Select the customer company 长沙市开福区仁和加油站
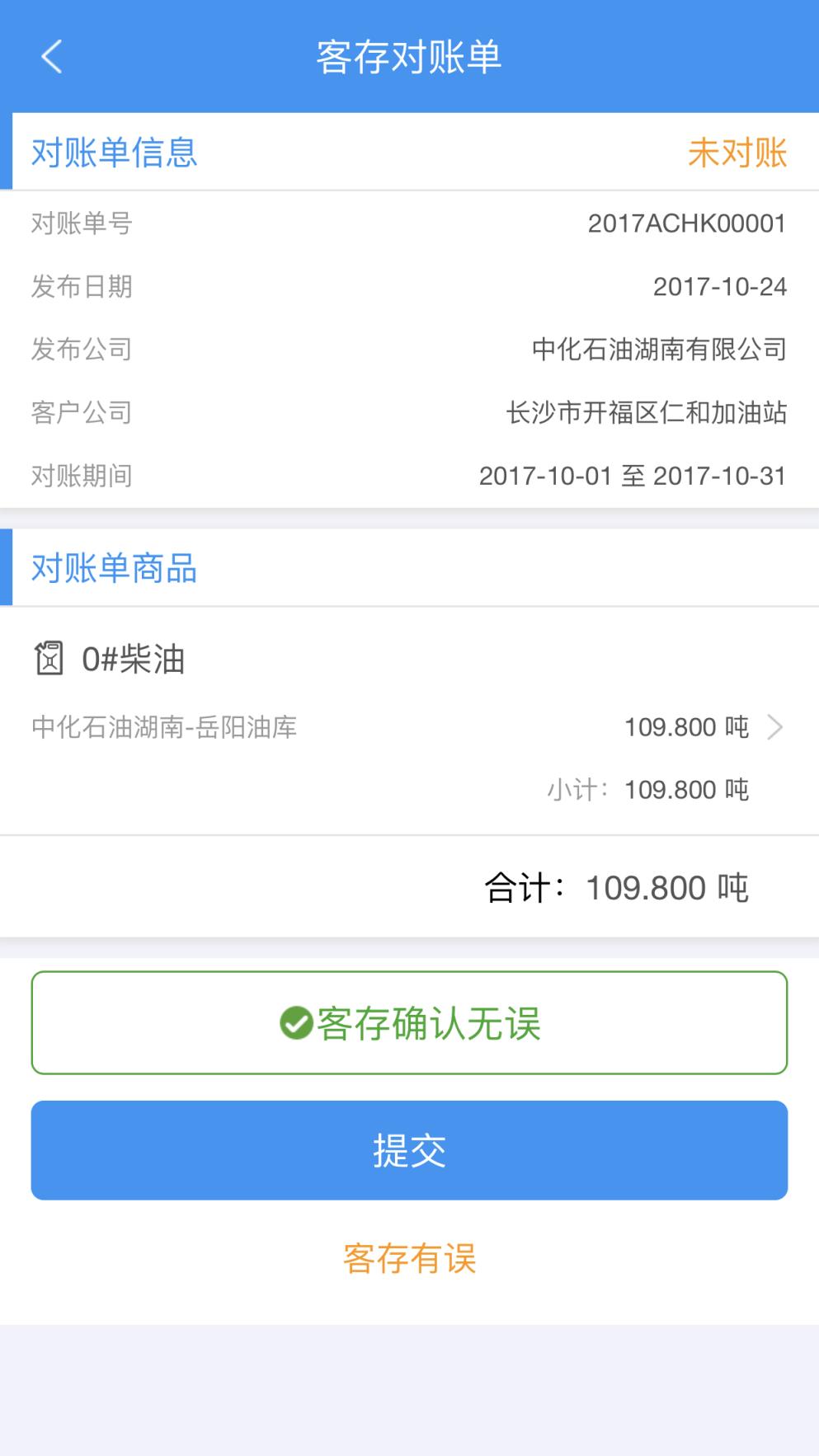819x1456 pixels. (x=648, y=414)
